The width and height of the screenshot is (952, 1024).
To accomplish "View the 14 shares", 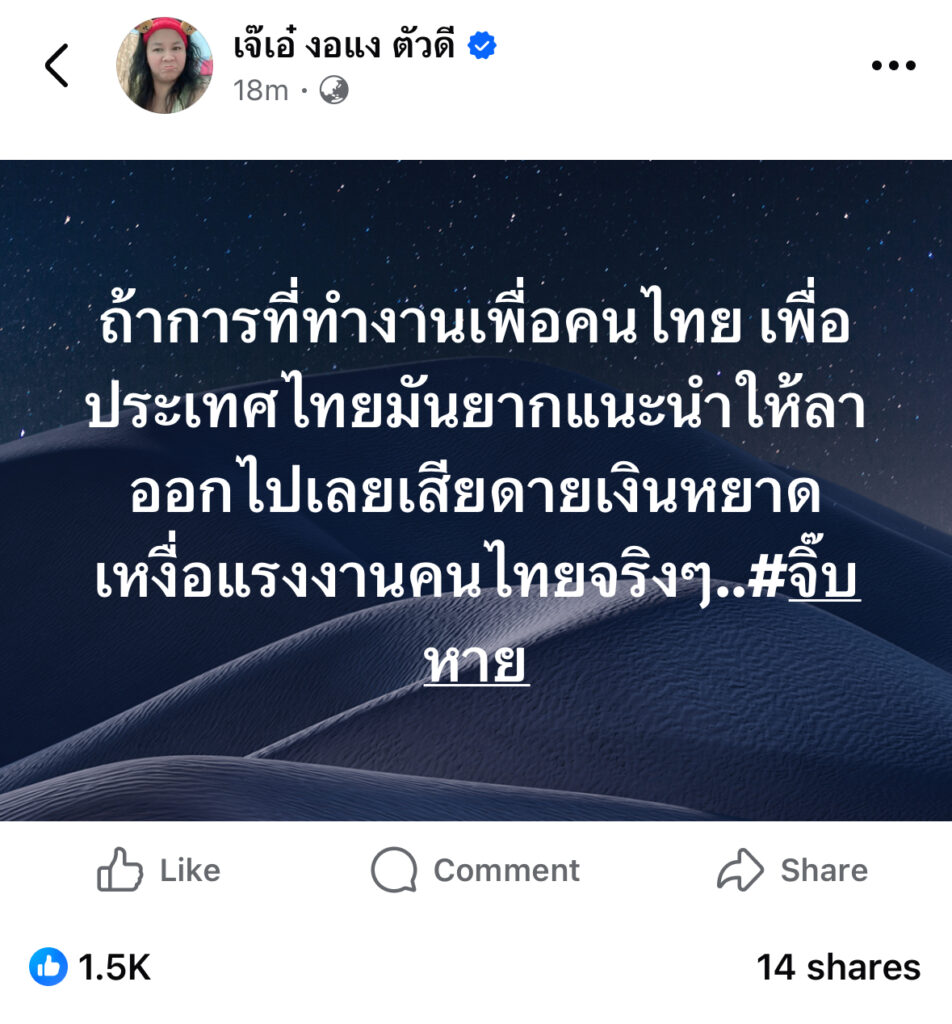I will point(838,967).
